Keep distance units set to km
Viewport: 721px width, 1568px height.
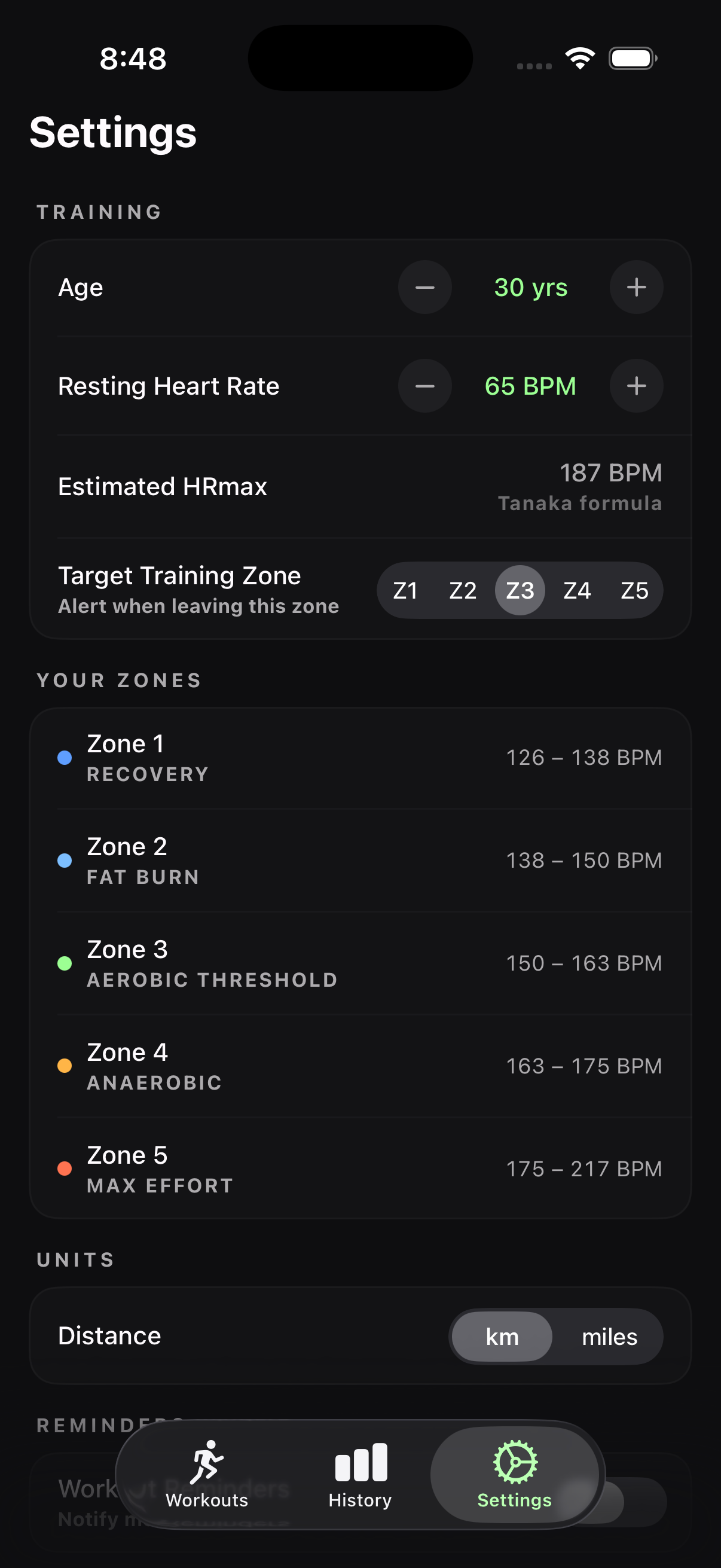click(502, 1336)
